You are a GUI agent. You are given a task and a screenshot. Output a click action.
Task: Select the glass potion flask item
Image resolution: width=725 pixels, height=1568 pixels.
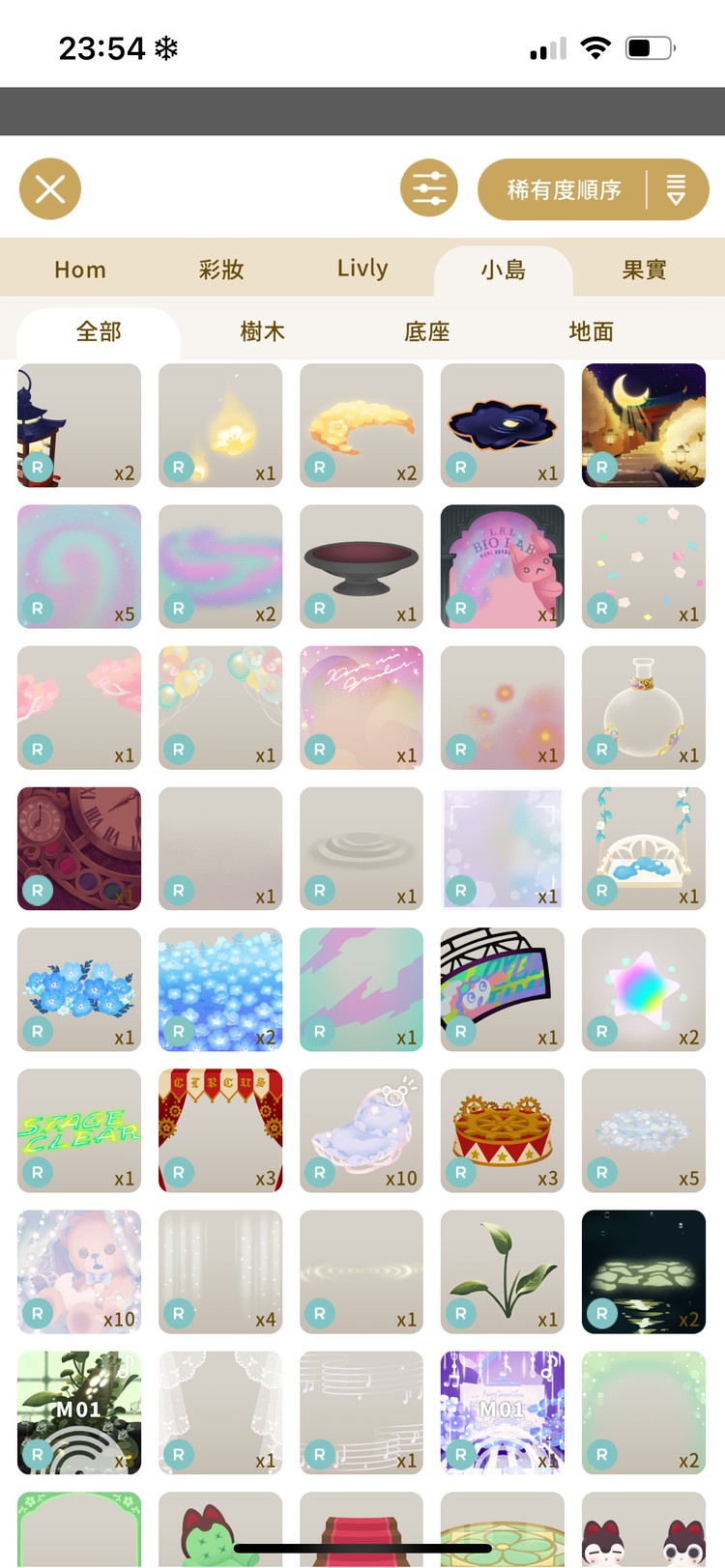(644, 707)
